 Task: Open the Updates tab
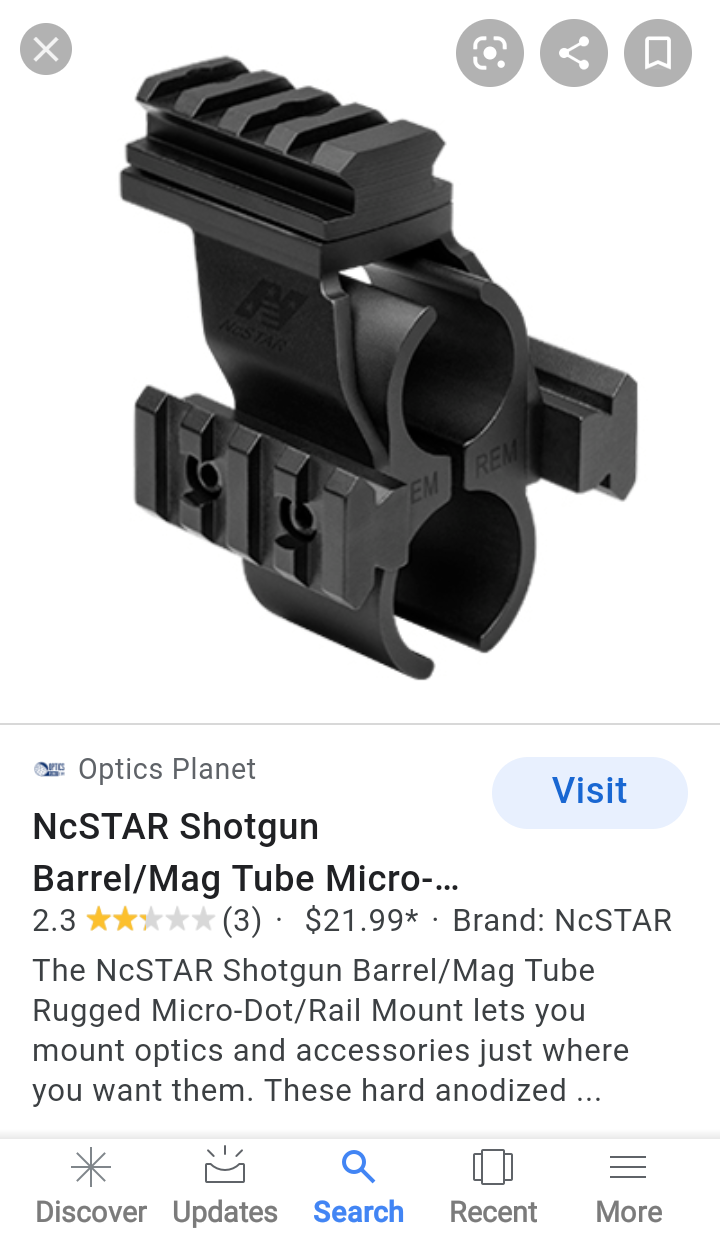click(225, 1187)
